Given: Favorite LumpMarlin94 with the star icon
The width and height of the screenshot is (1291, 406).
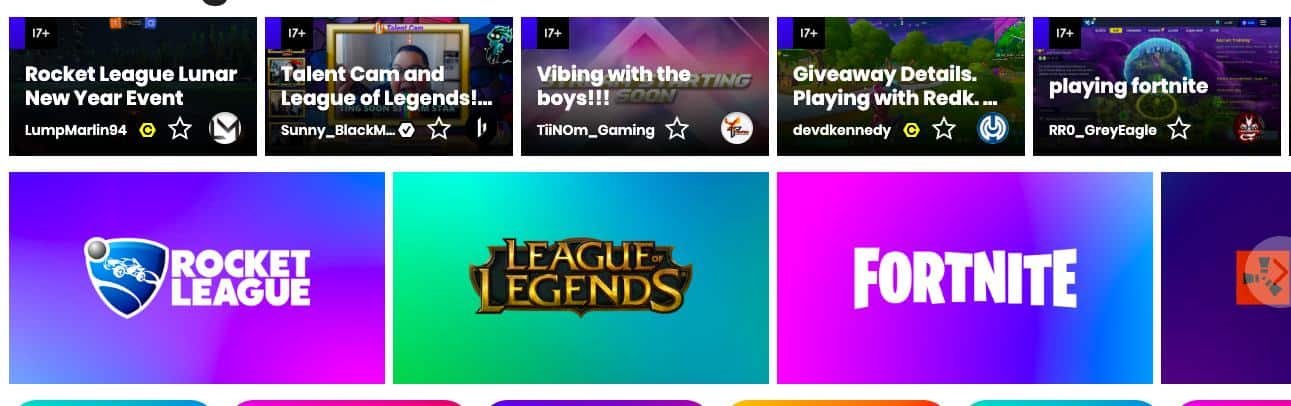Looking at the screenshot, I should pos(180,129).
